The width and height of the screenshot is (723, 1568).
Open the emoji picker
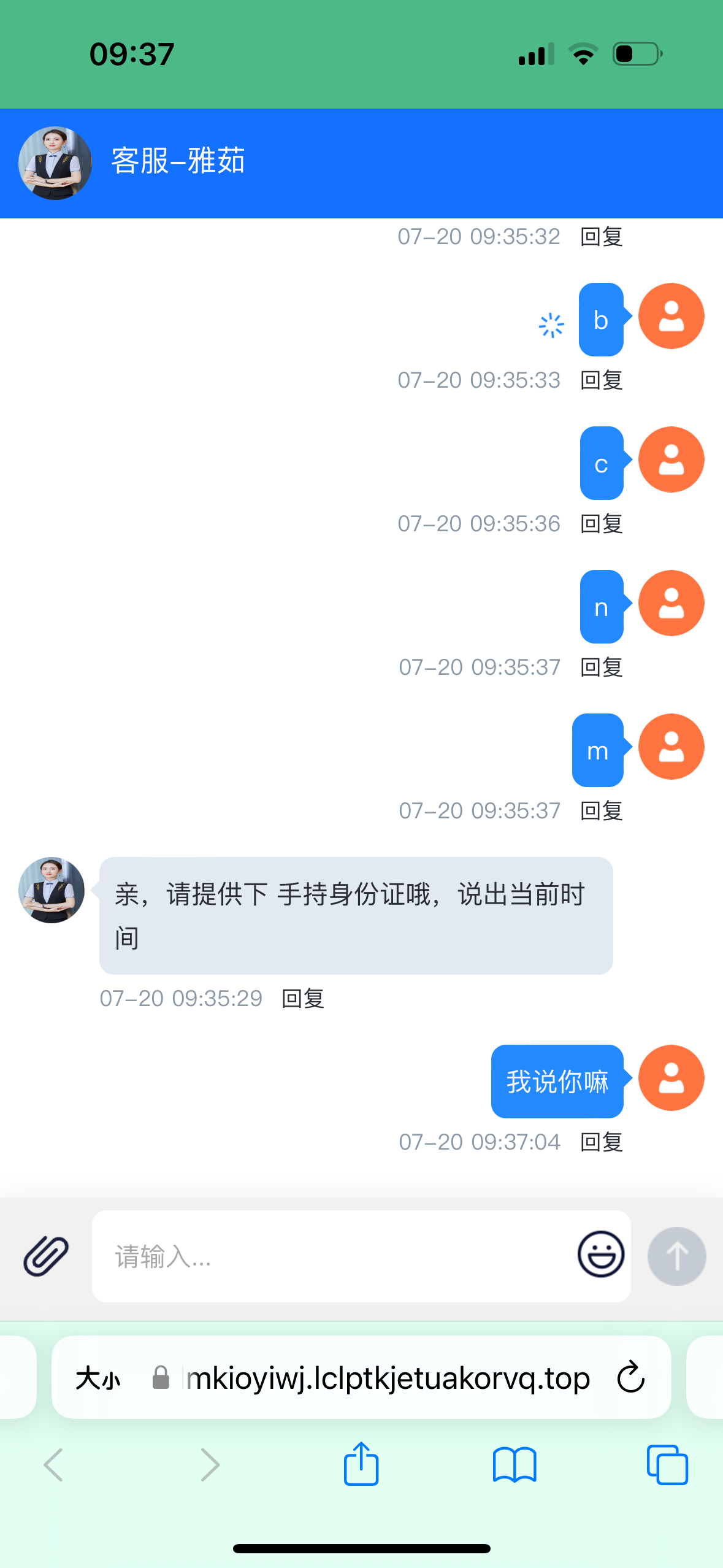600,1254
